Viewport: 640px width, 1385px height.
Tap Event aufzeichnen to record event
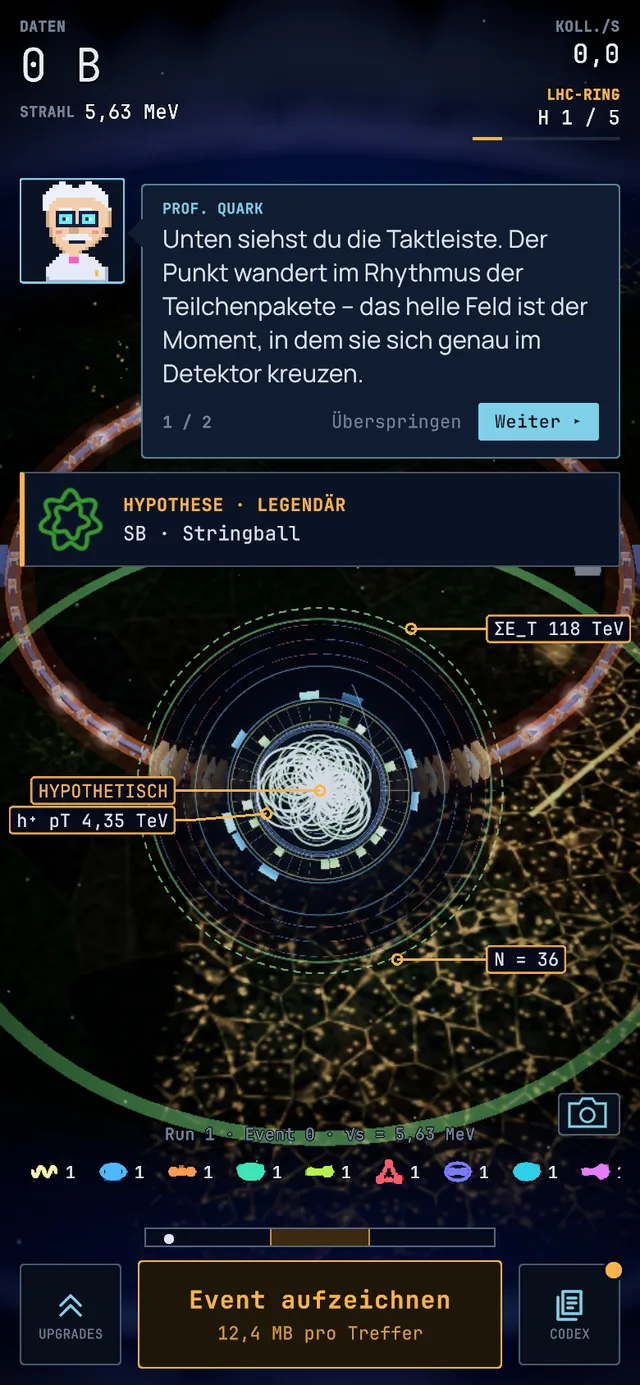coord(320,1314)
